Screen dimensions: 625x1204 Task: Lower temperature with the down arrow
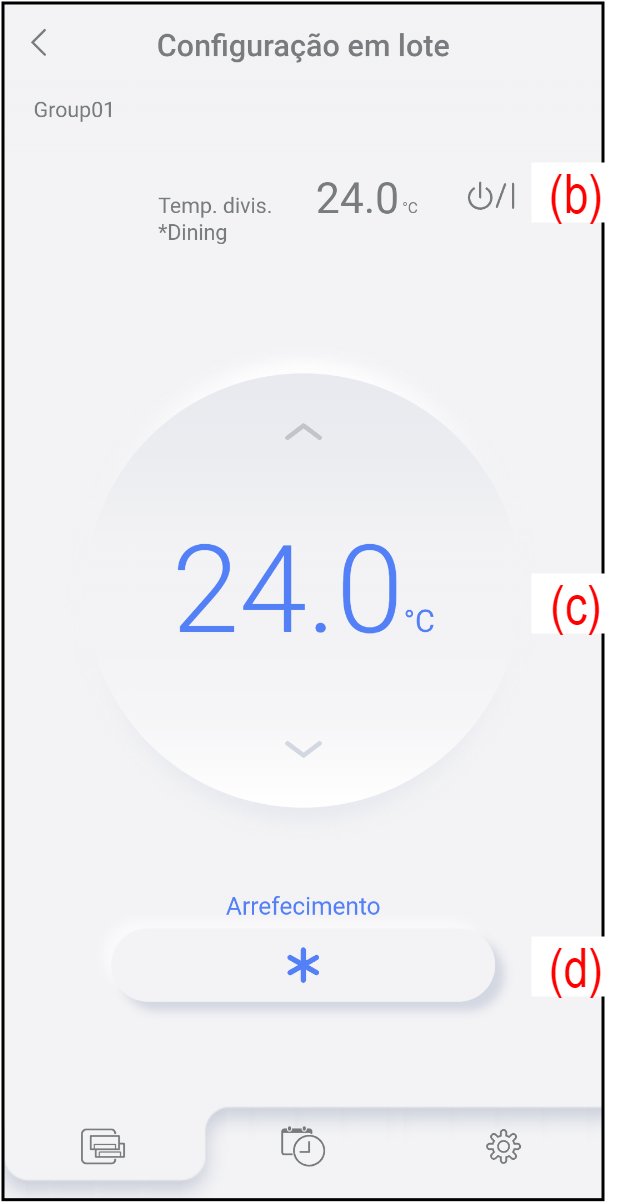[303, 747]
